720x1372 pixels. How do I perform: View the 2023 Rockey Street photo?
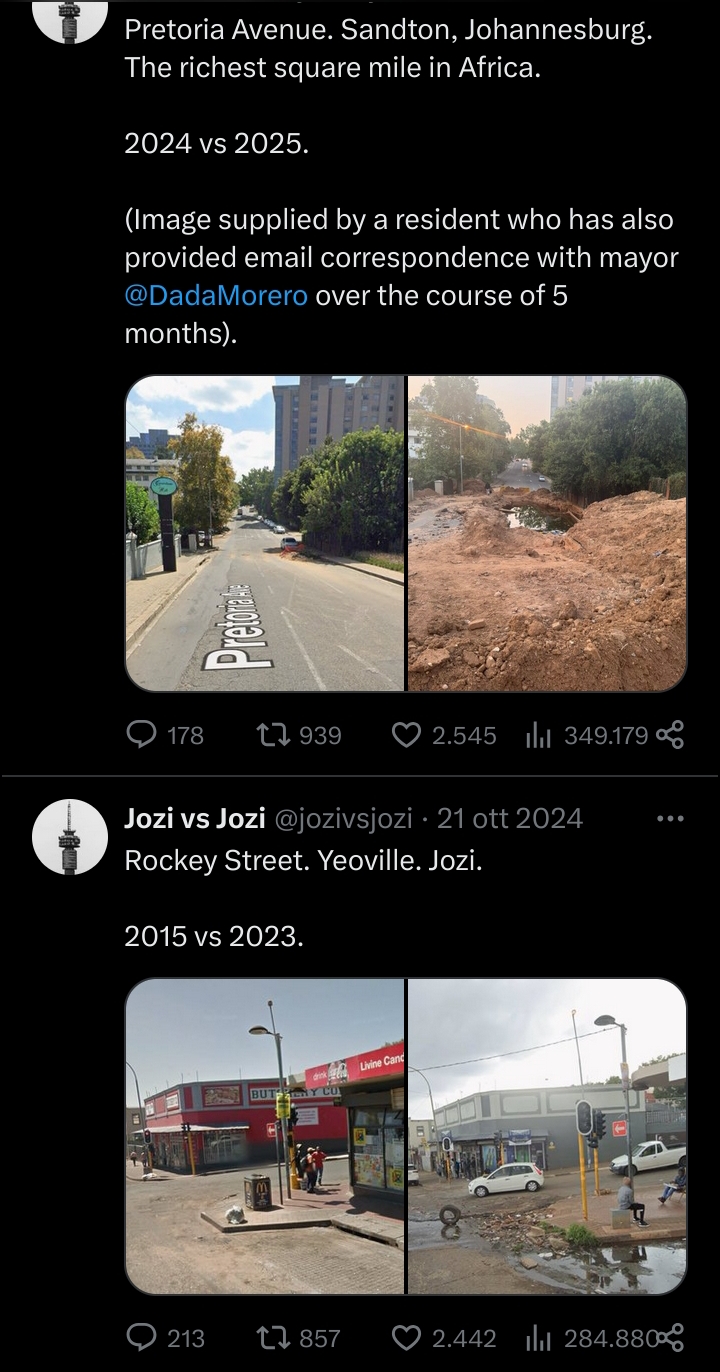click(x=547, y=1136)
